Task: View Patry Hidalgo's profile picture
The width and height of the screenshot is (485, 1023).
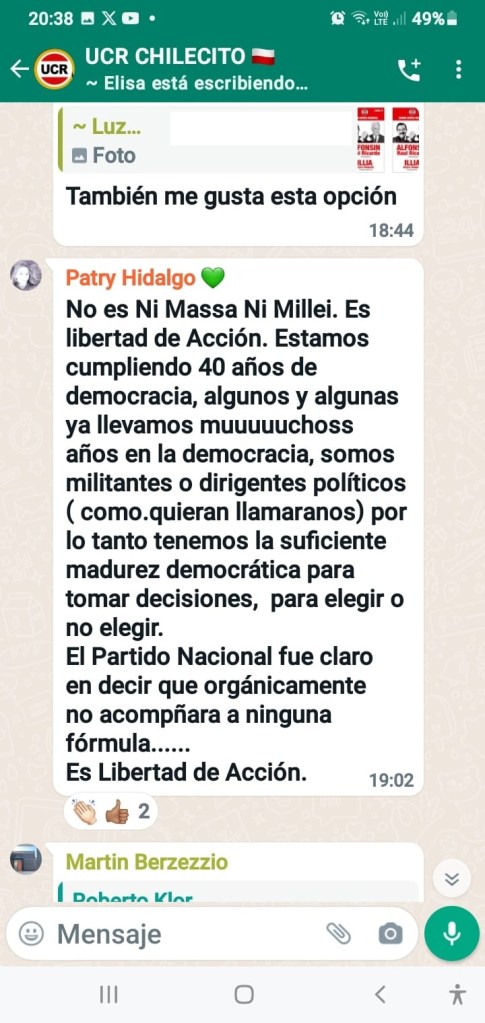Action: pos(26,275)
